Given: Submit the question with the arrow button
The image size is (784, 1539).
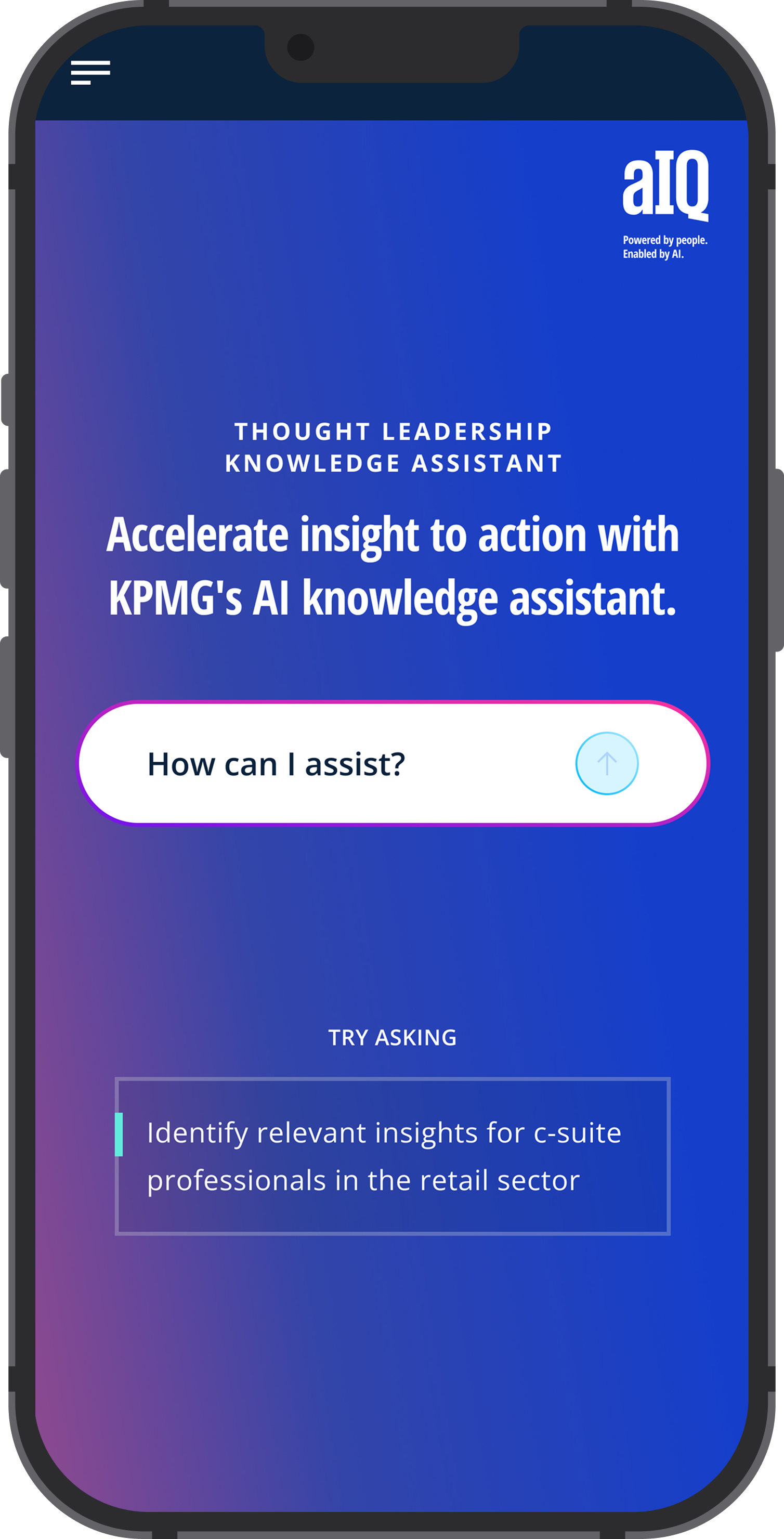Looking at the screenshot, I should coord(607,764).
